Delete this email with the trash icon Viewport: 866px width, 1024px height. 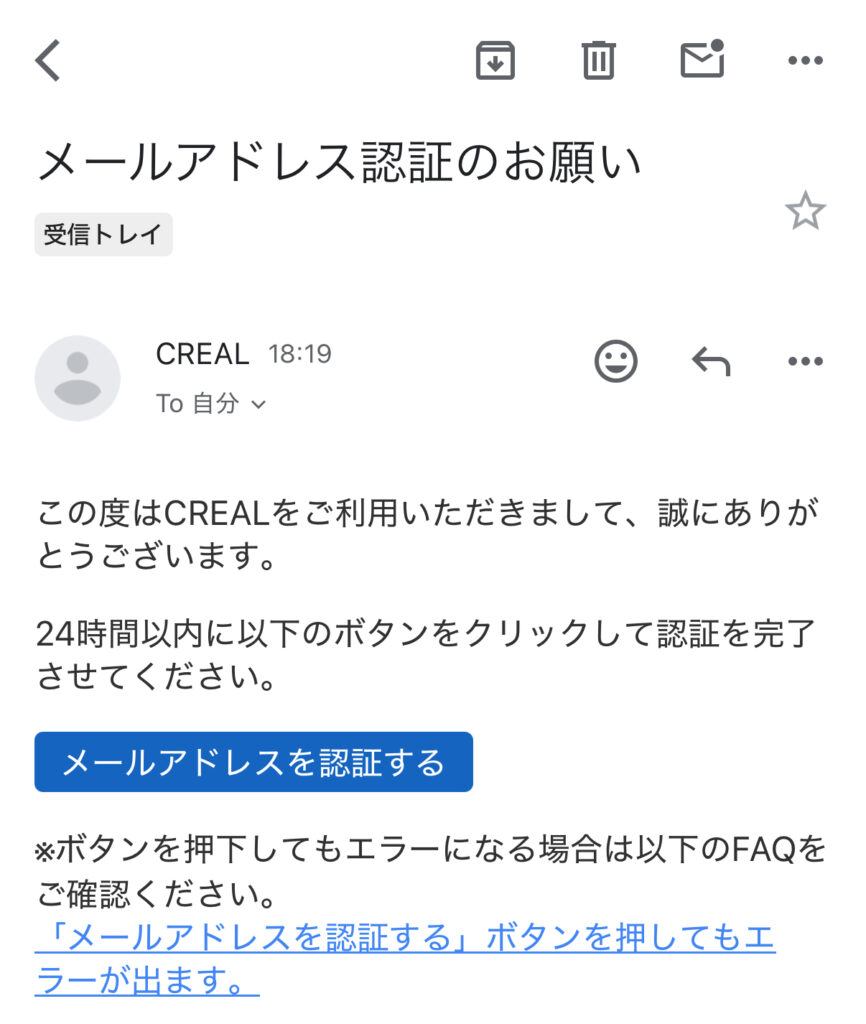coord(598,61)
